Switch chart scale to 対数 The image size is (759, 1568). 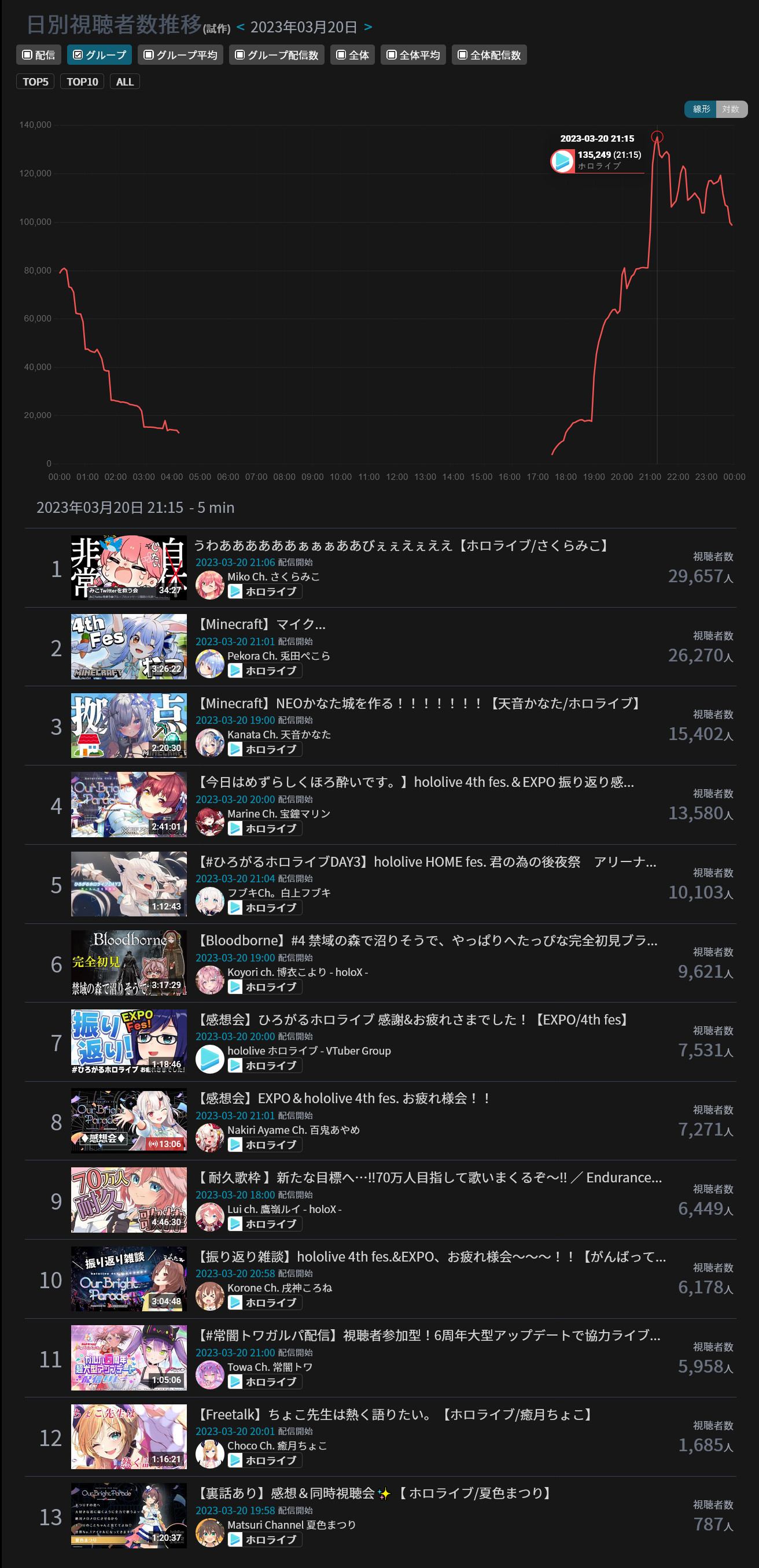point(731,109)
